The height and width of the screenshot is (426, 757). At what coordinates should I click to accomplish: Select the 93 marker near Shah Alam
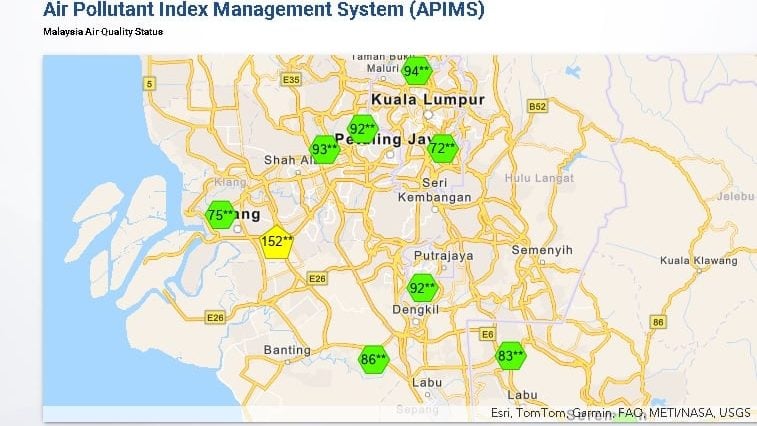[x=325, y=150]
